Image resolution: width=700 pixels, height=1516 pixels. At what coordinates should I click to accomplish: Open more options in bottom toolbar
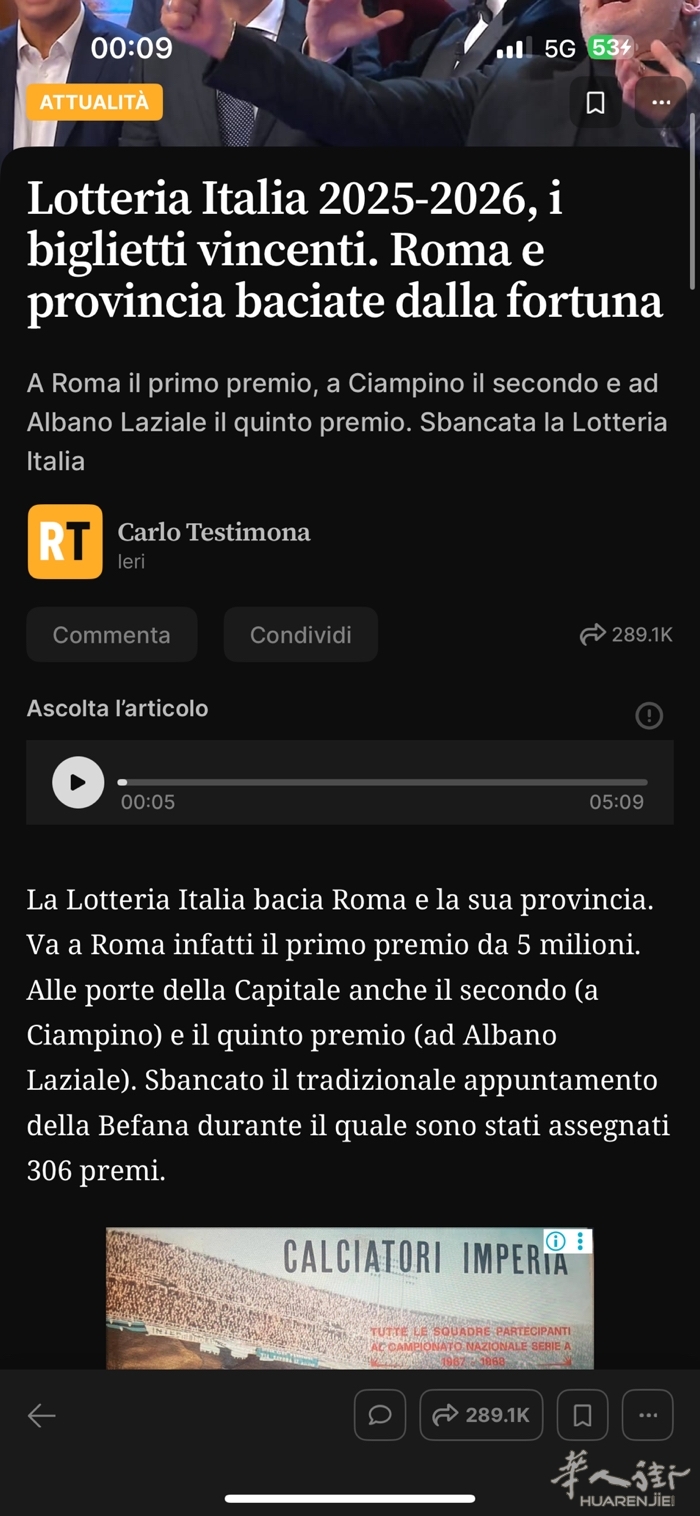click(648, 1415)
